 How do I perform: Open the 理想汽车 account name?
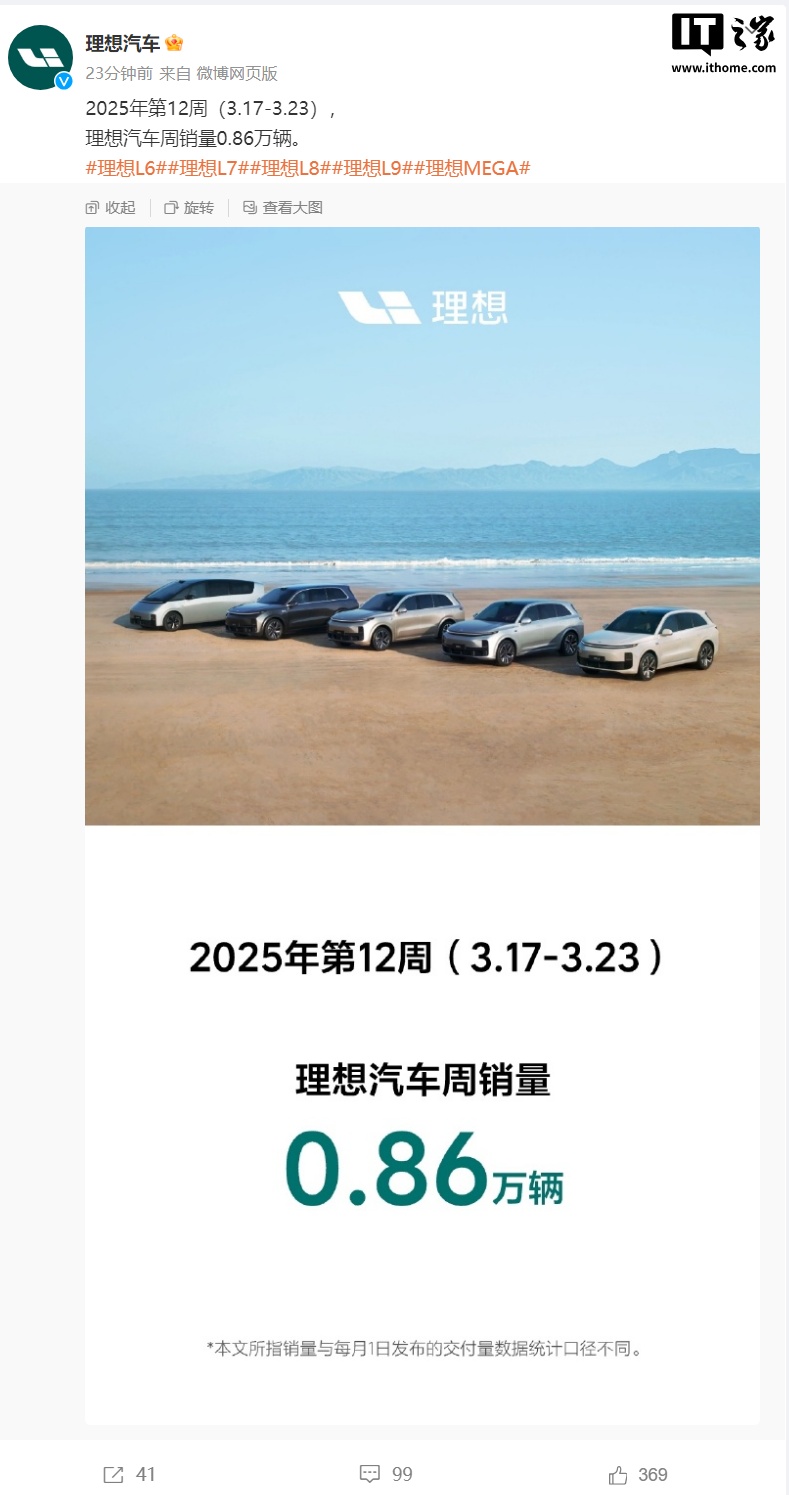122,43
